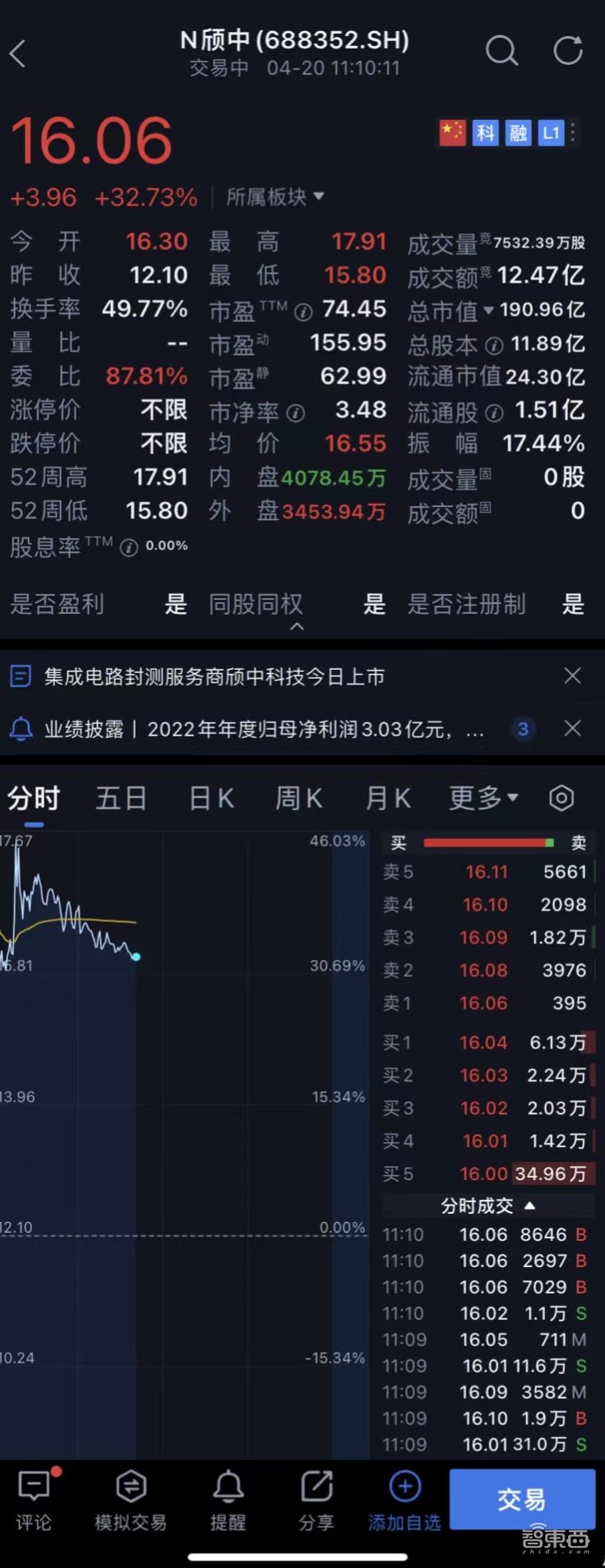Collapse the stock details panel chevron
This screenshot has width=605, height=1568.
(298, 628)
